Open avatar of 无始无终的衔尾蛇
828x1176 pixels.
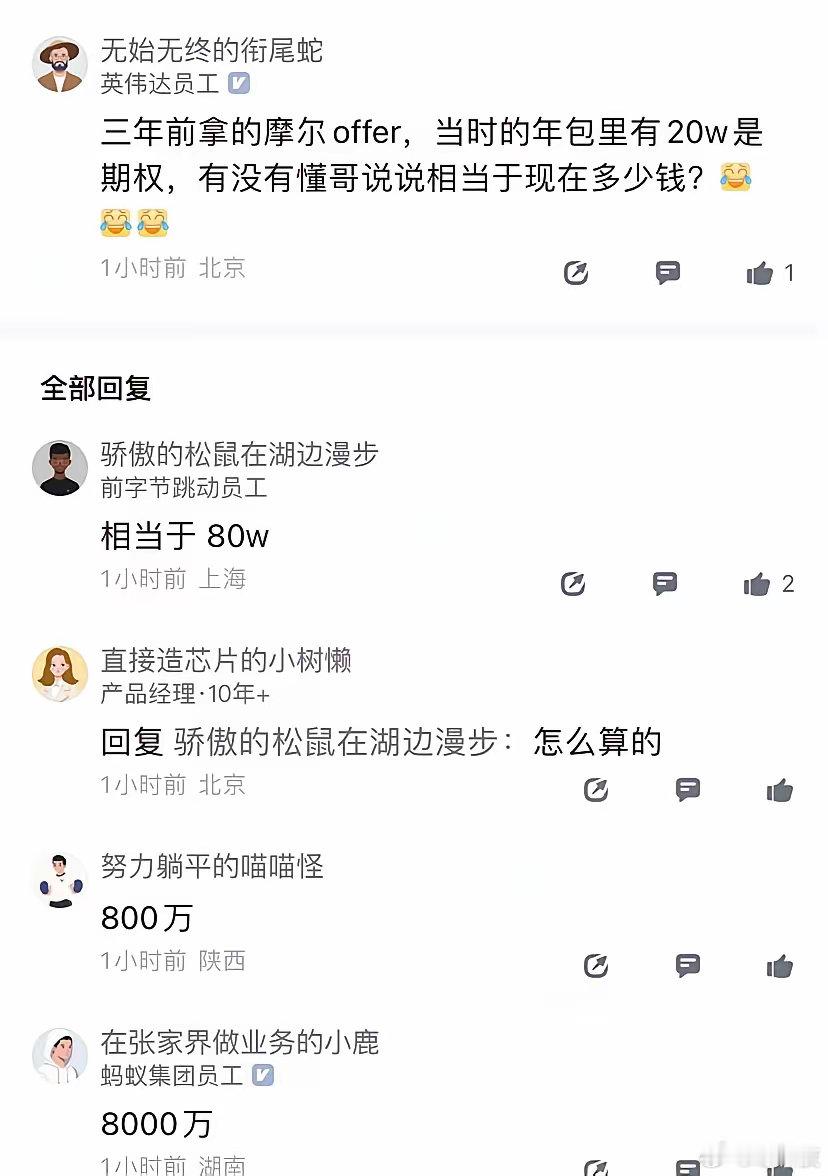click(59, 62)
